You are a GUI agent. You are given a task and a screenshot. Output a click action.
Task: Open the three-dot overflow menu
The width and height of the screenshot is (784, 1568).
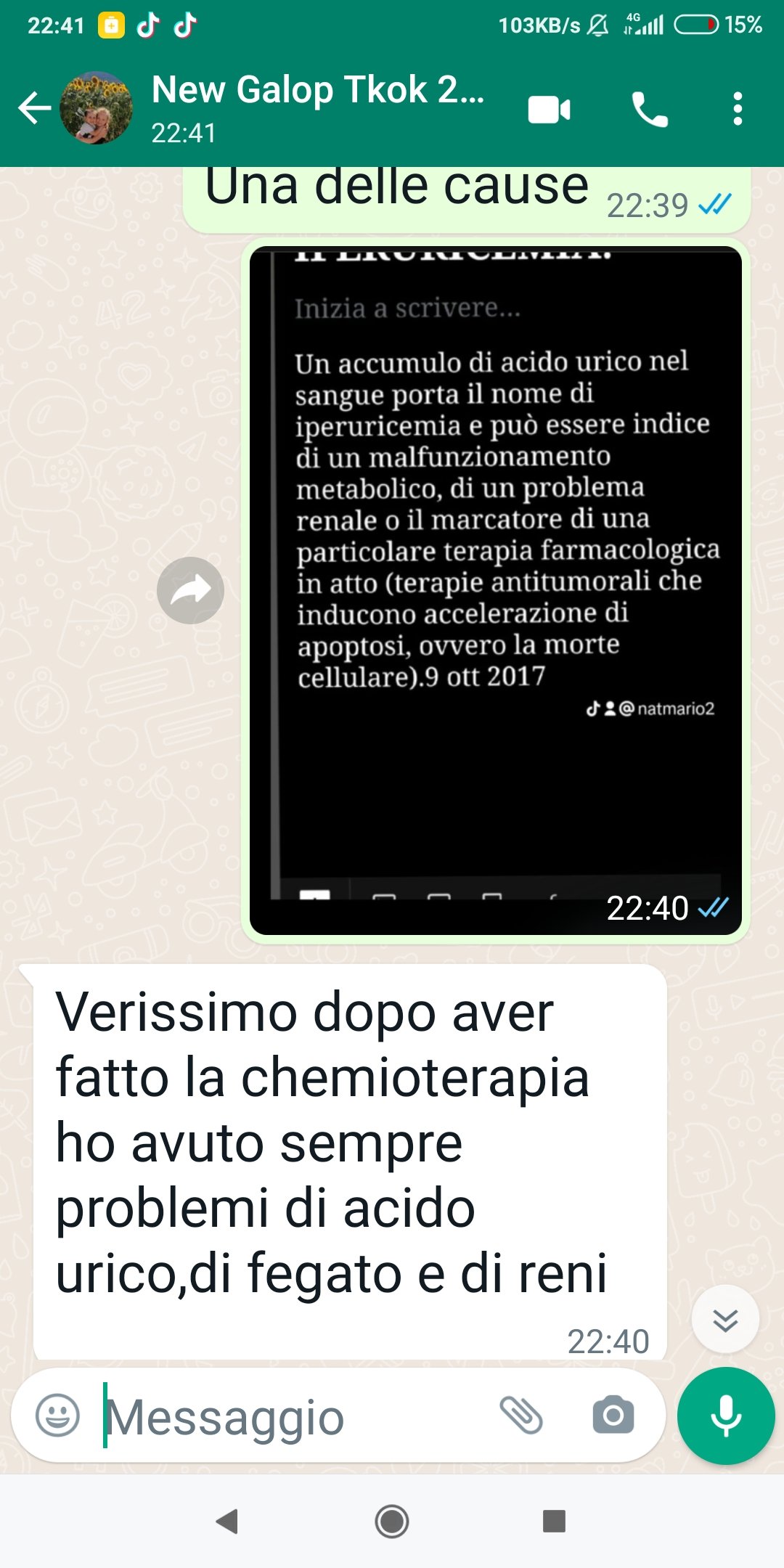coord(738,110)
